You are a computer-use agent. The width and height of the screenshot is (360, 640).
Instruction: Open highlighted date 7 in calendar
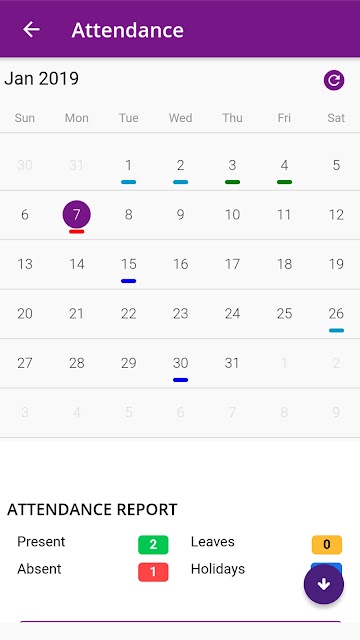[77, 214]
